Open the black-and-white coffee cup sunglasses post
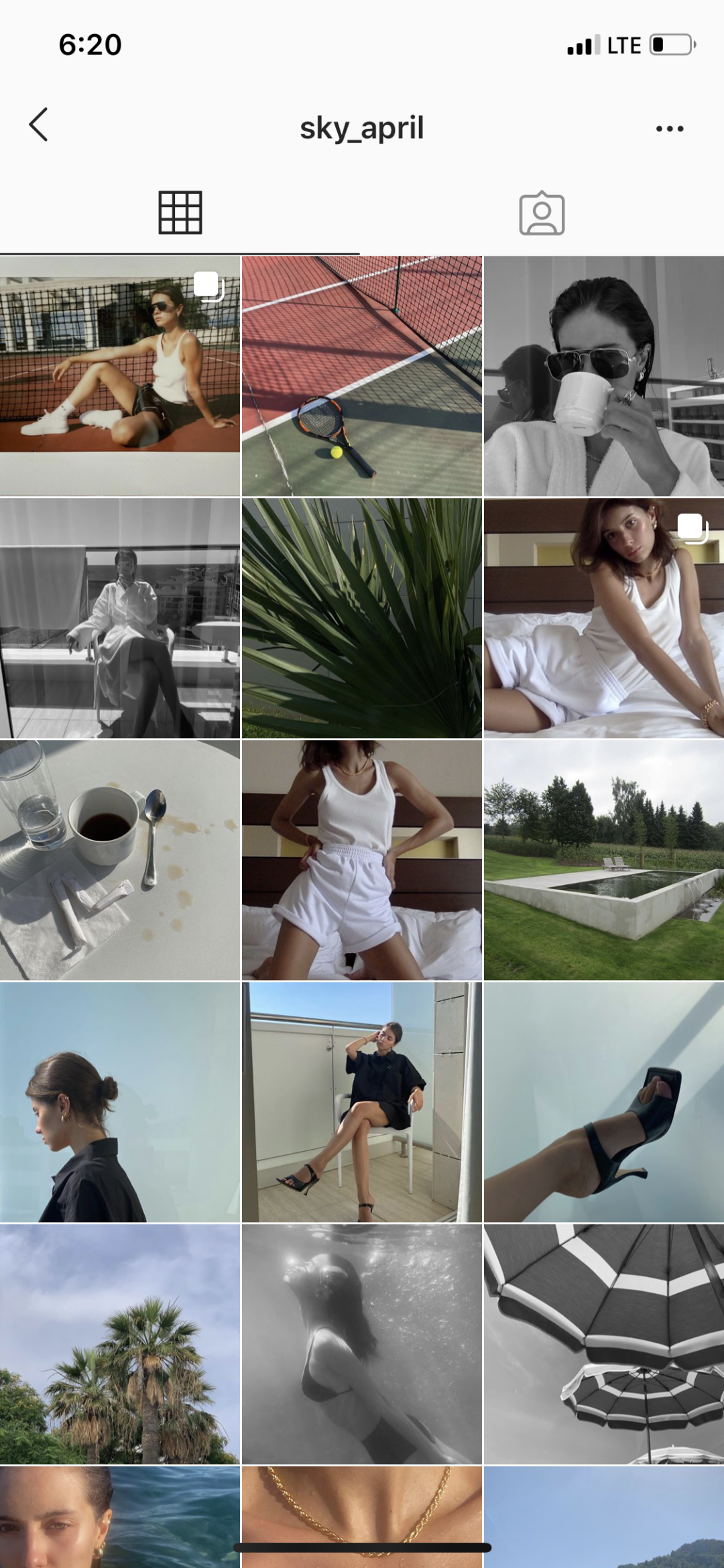This screenshot has width=724, height=1568. tap(603, 376)
